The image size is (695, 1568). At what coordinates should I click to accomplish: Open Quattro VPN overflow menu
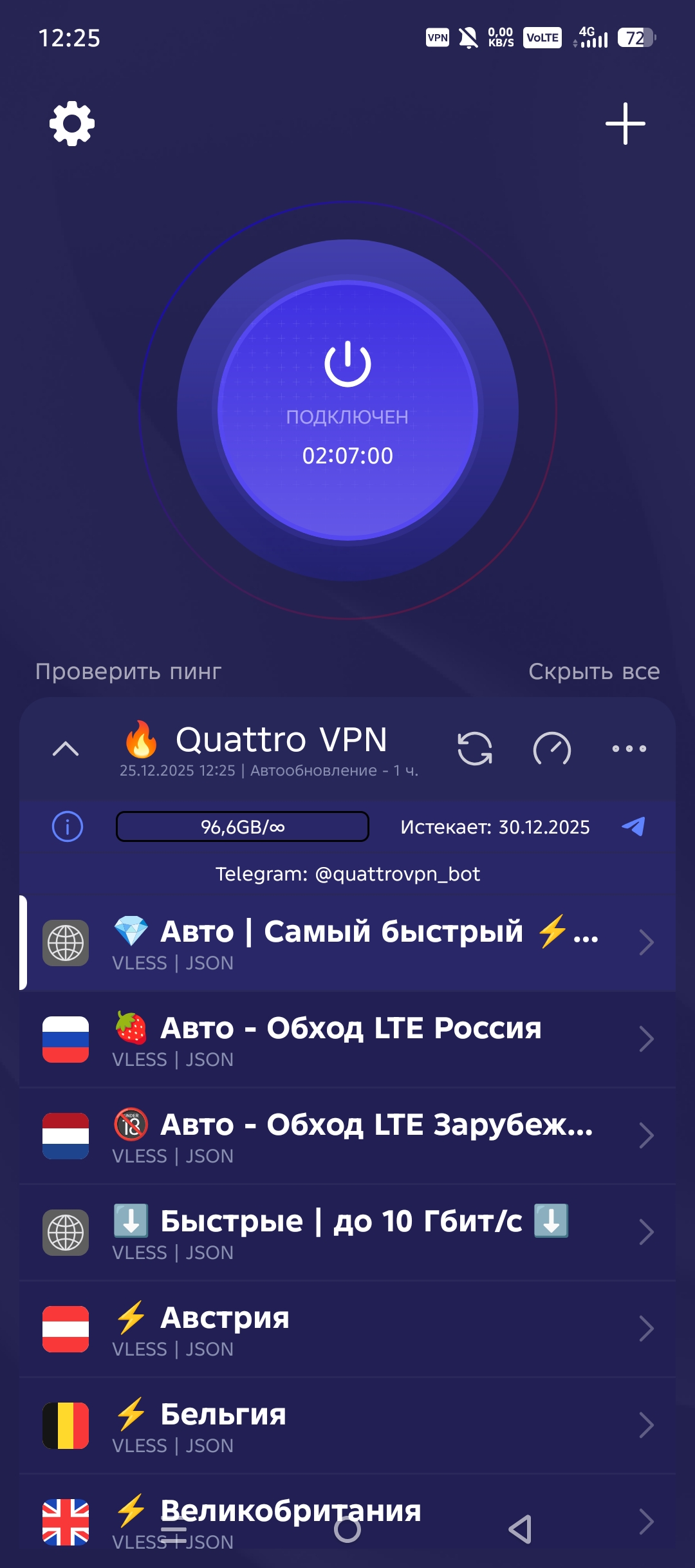click(x=629, y=749)
